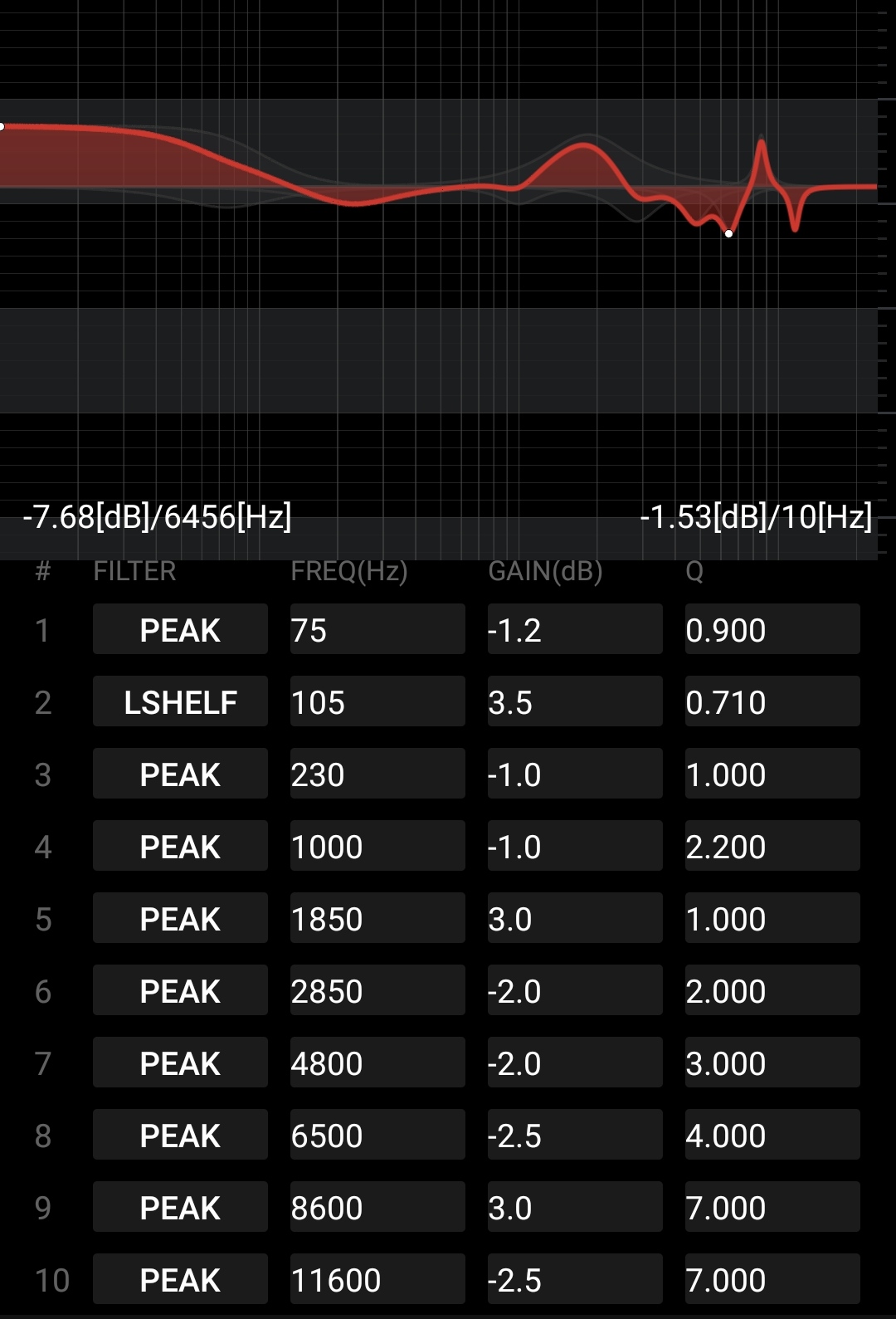Change filter type of band 1 PEAK

pos(180,630)
